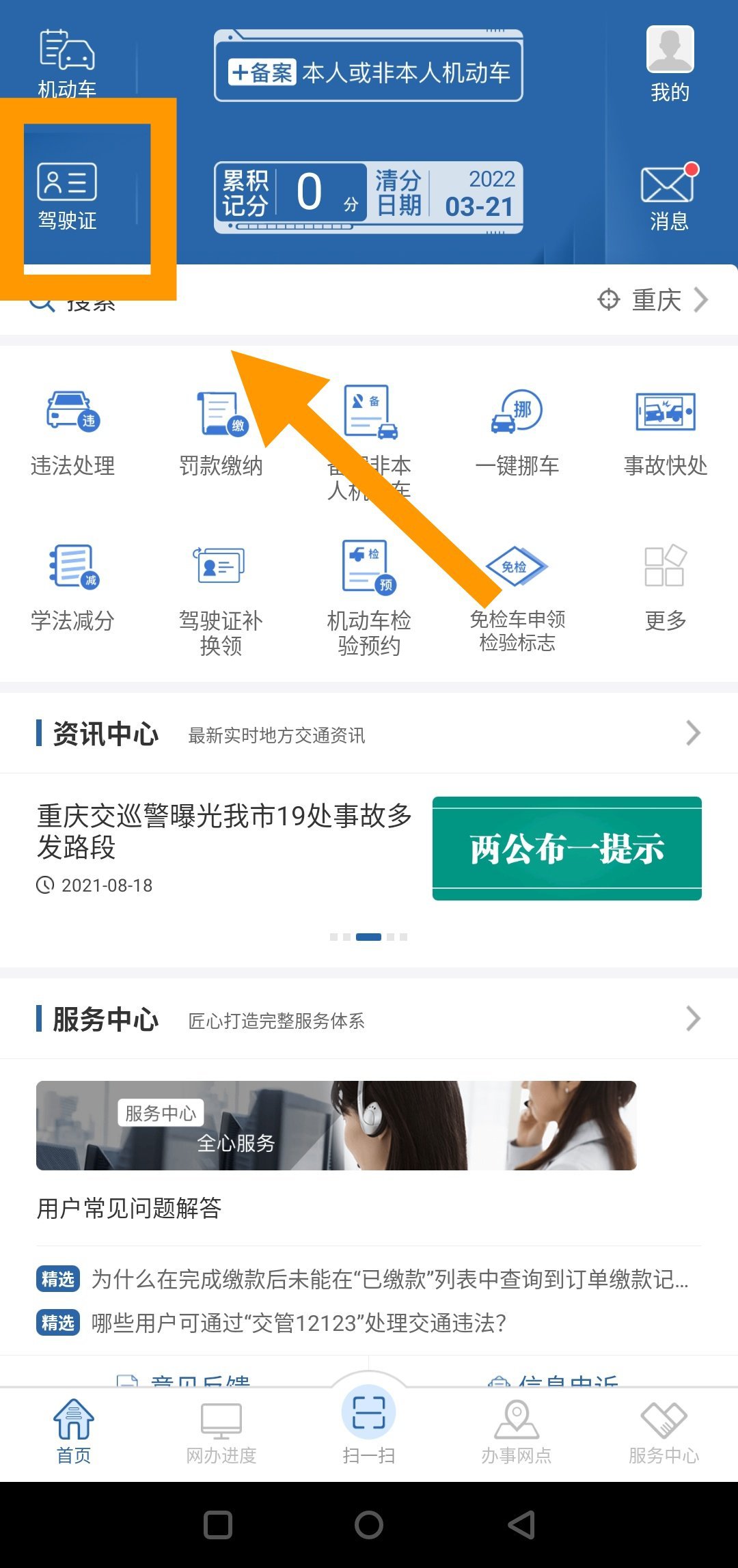Open the 服务中心 全心服务 banner

[336, 1125]
